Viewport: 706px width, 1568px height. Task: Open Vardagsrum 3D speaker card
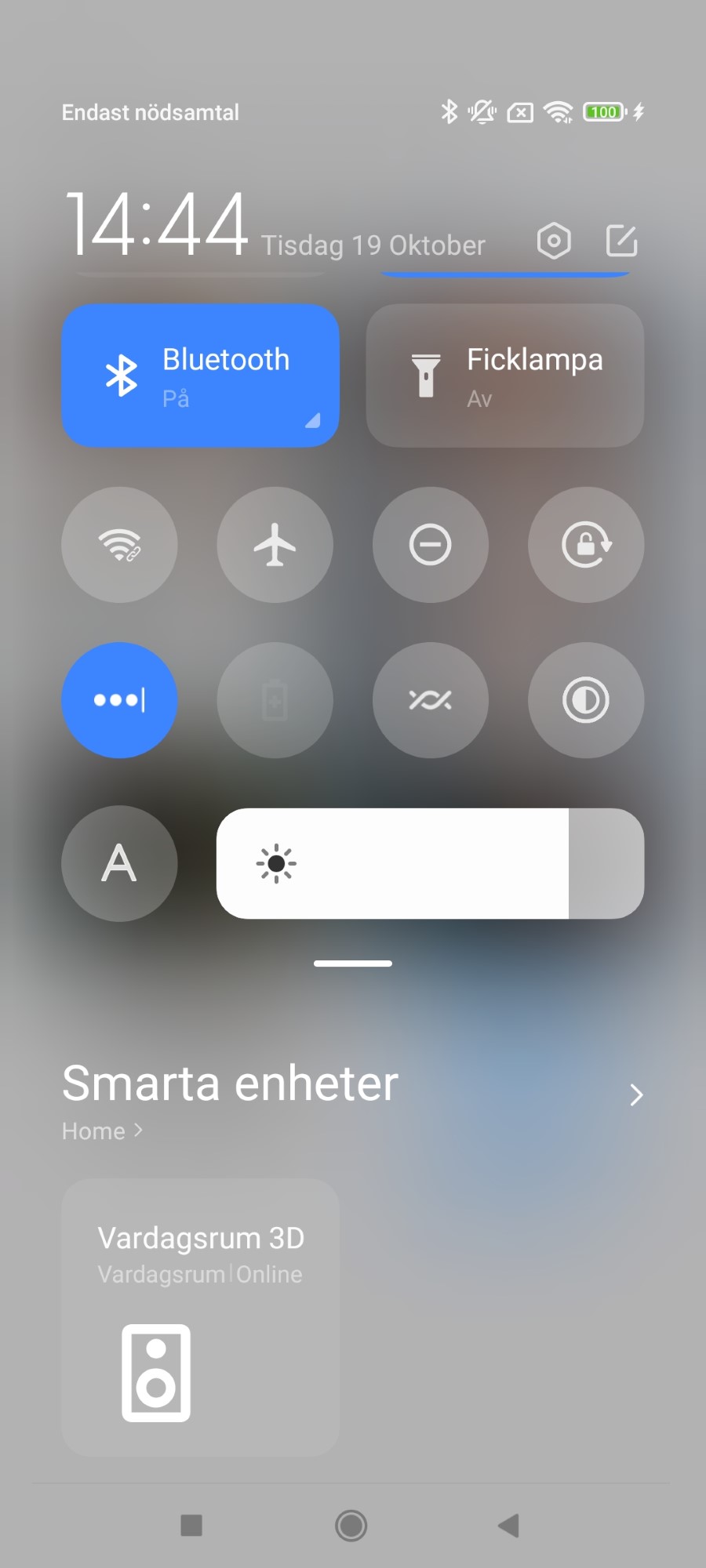point(200,1317)
